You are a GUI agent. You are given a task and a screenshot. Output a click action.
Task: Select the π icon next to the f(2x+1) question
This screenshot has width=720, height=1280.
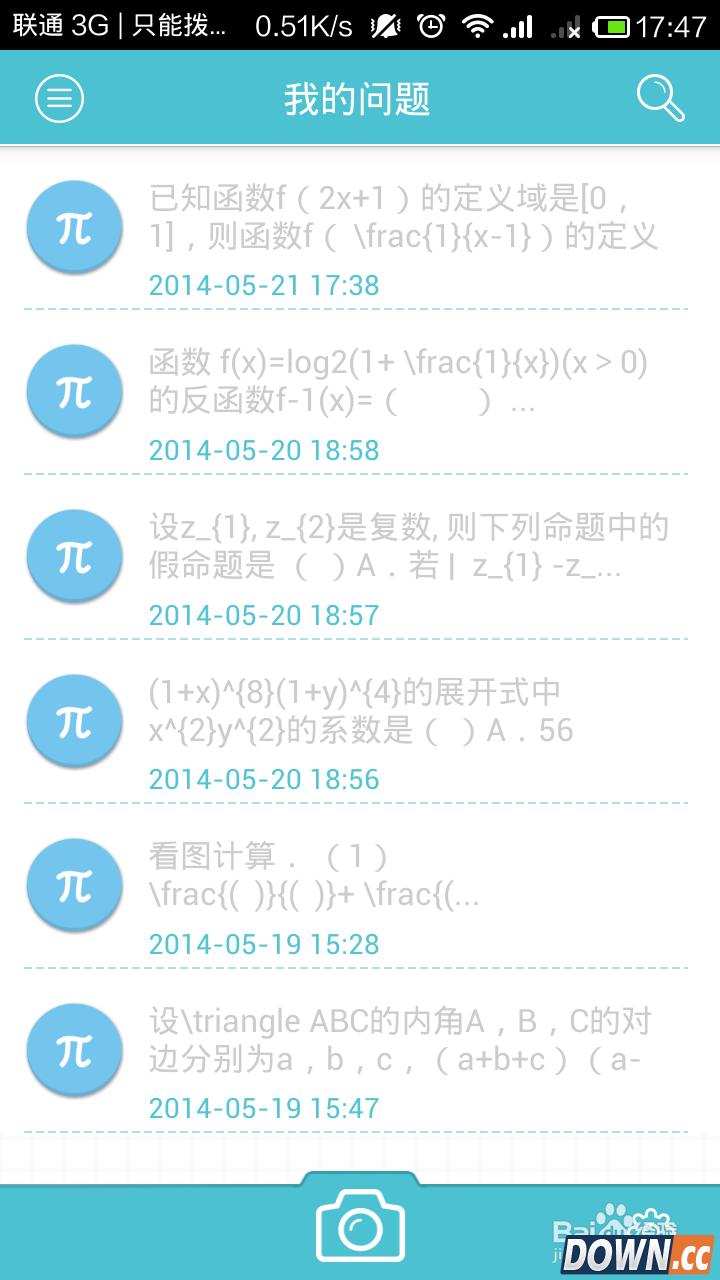coord(74,227)
